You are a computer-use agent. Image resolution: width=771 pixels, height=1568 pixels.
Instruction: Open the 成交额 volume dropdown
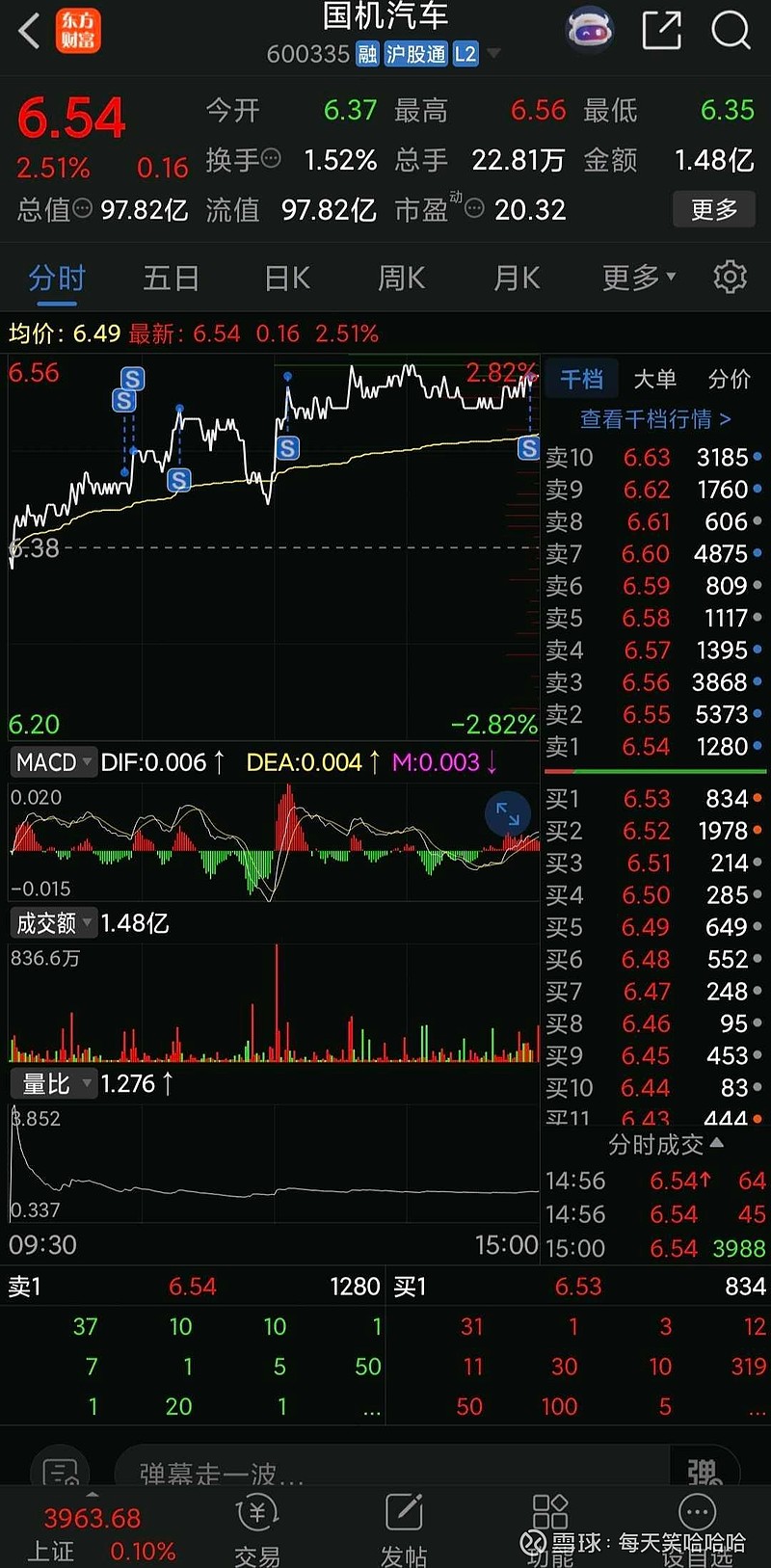tap(53, 922)
